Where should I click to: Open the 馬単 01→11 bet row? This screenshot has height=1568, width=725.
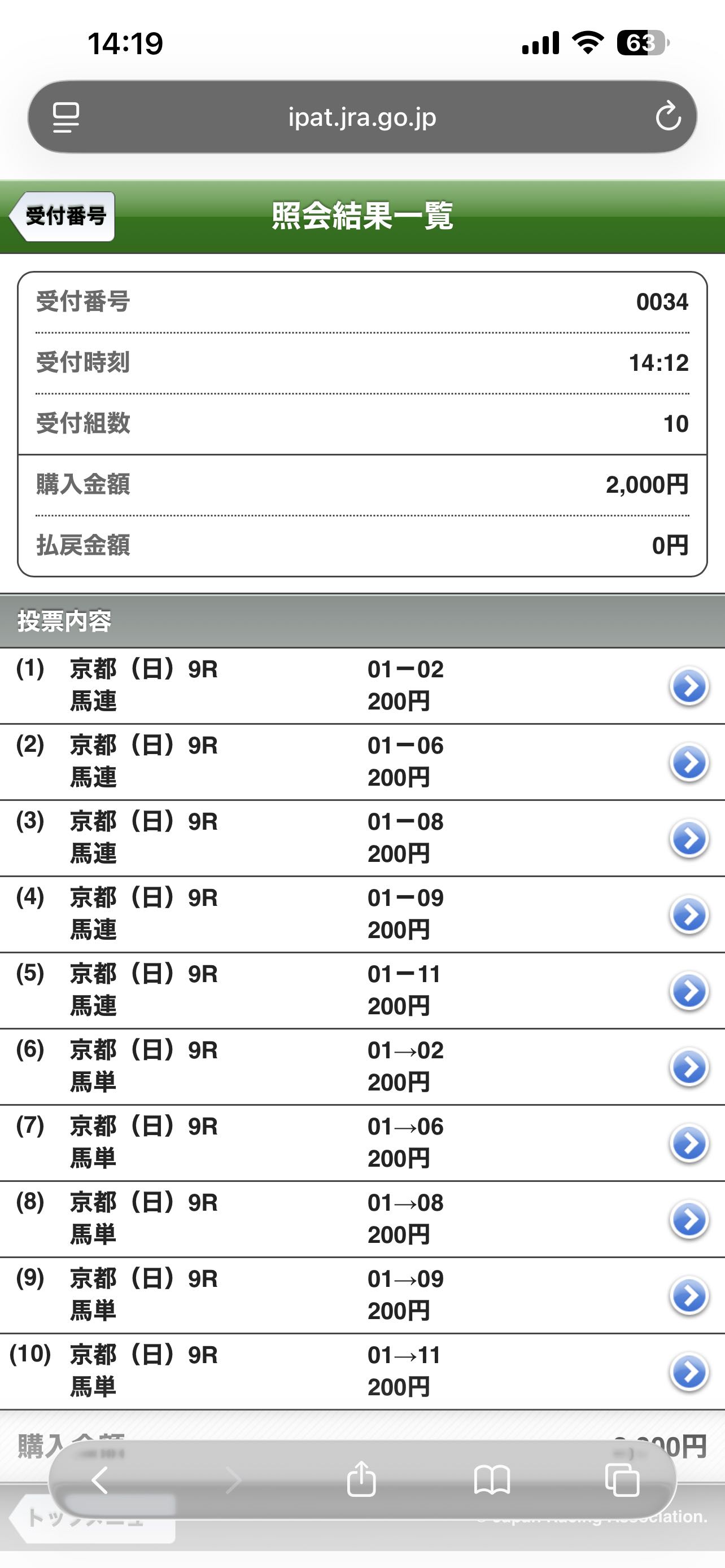tap(688, 1372)
